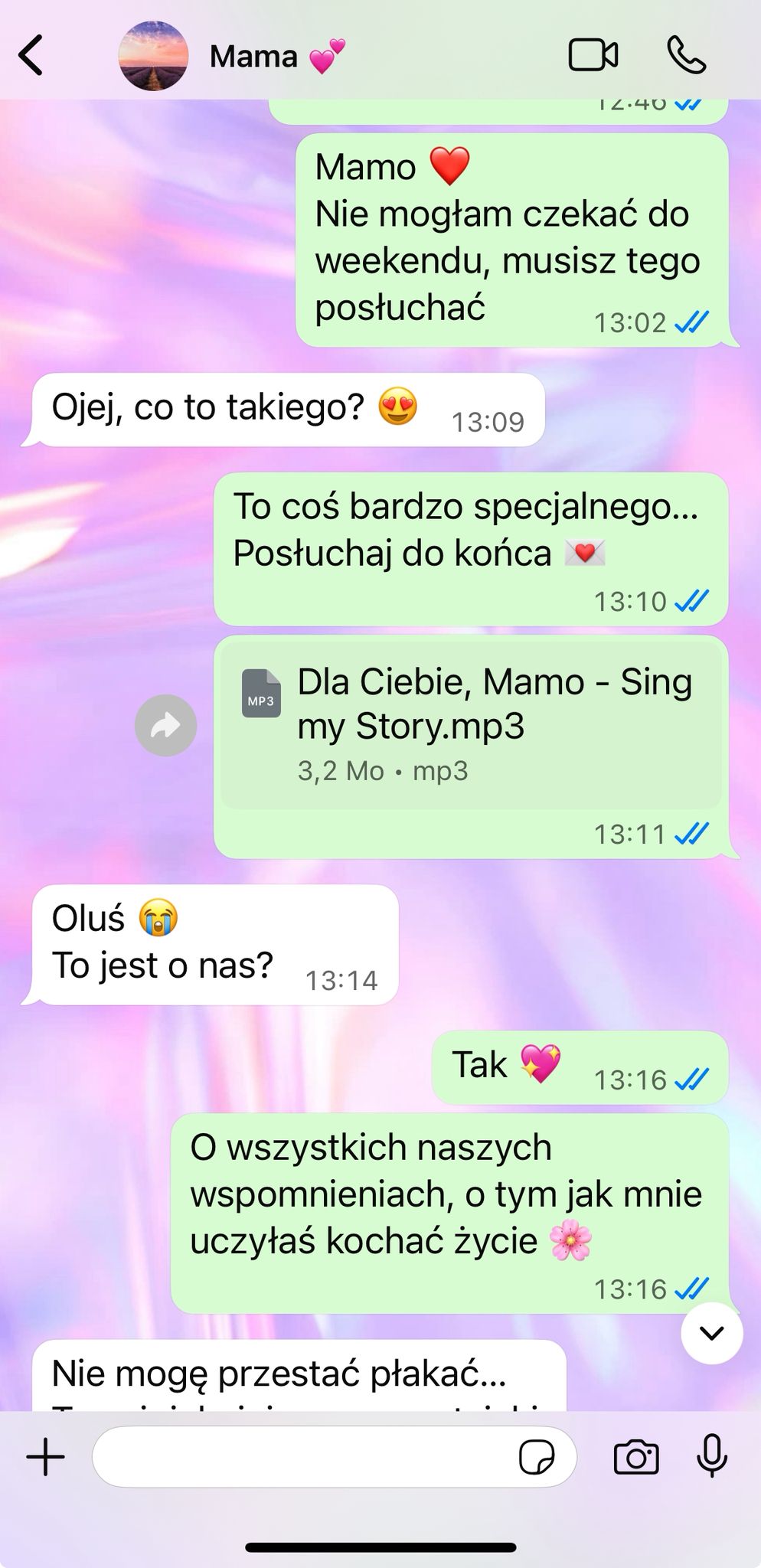Open Mama's contact info
The width and height of the screenshot is (761, 1568).
[254, 56]
